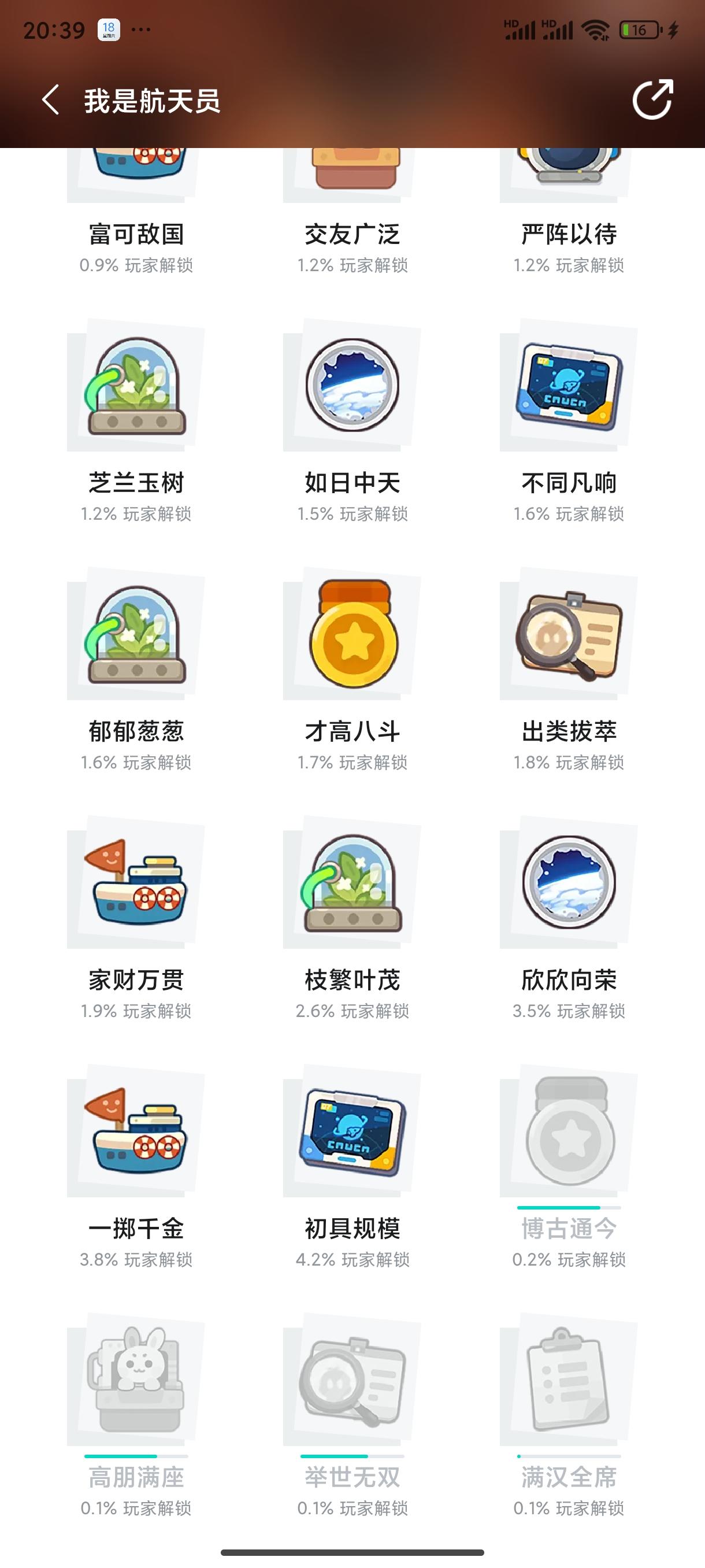
Task: Open the 家财万贯 achievement
Action: pos(136,884)
